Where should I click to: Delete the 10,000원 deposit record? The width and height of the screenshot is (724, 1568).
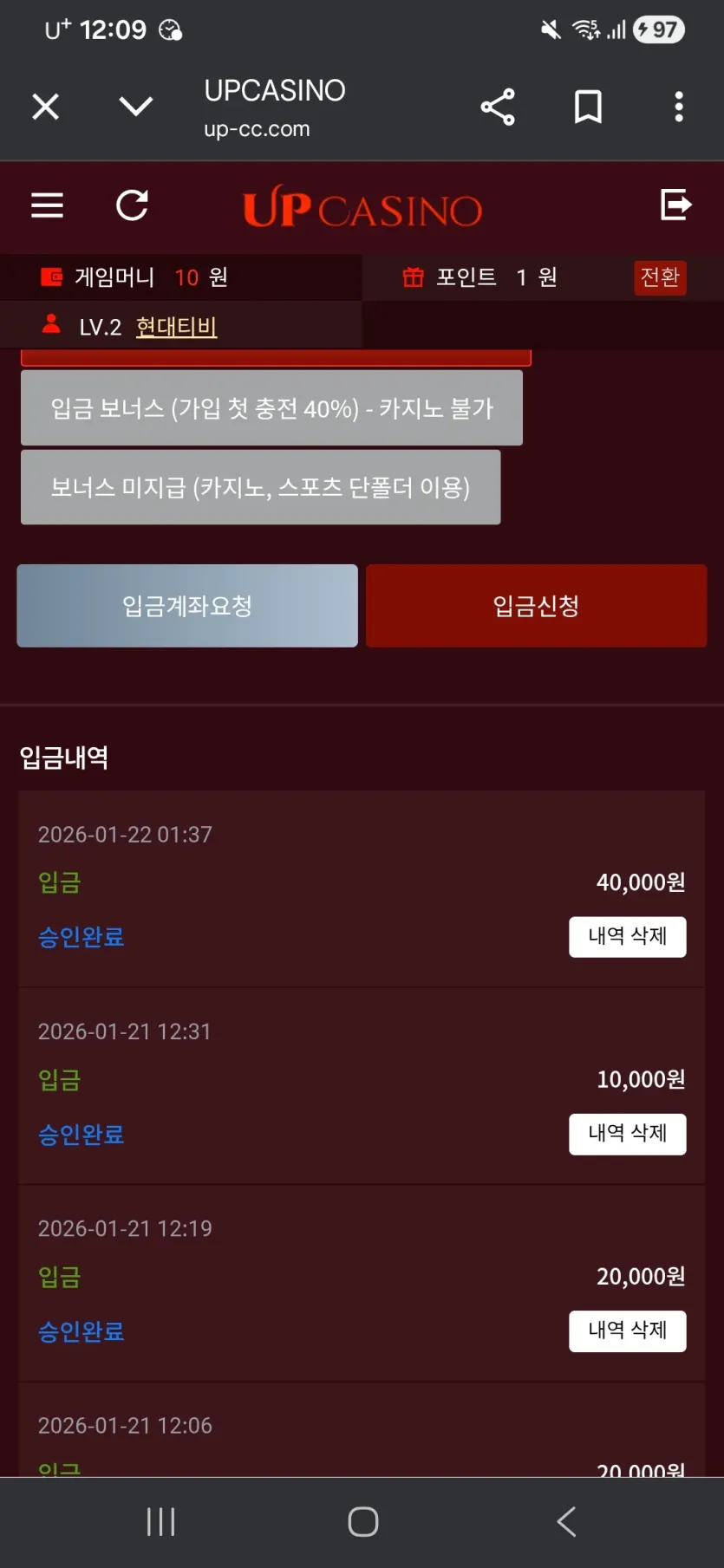coord(628,1134)
